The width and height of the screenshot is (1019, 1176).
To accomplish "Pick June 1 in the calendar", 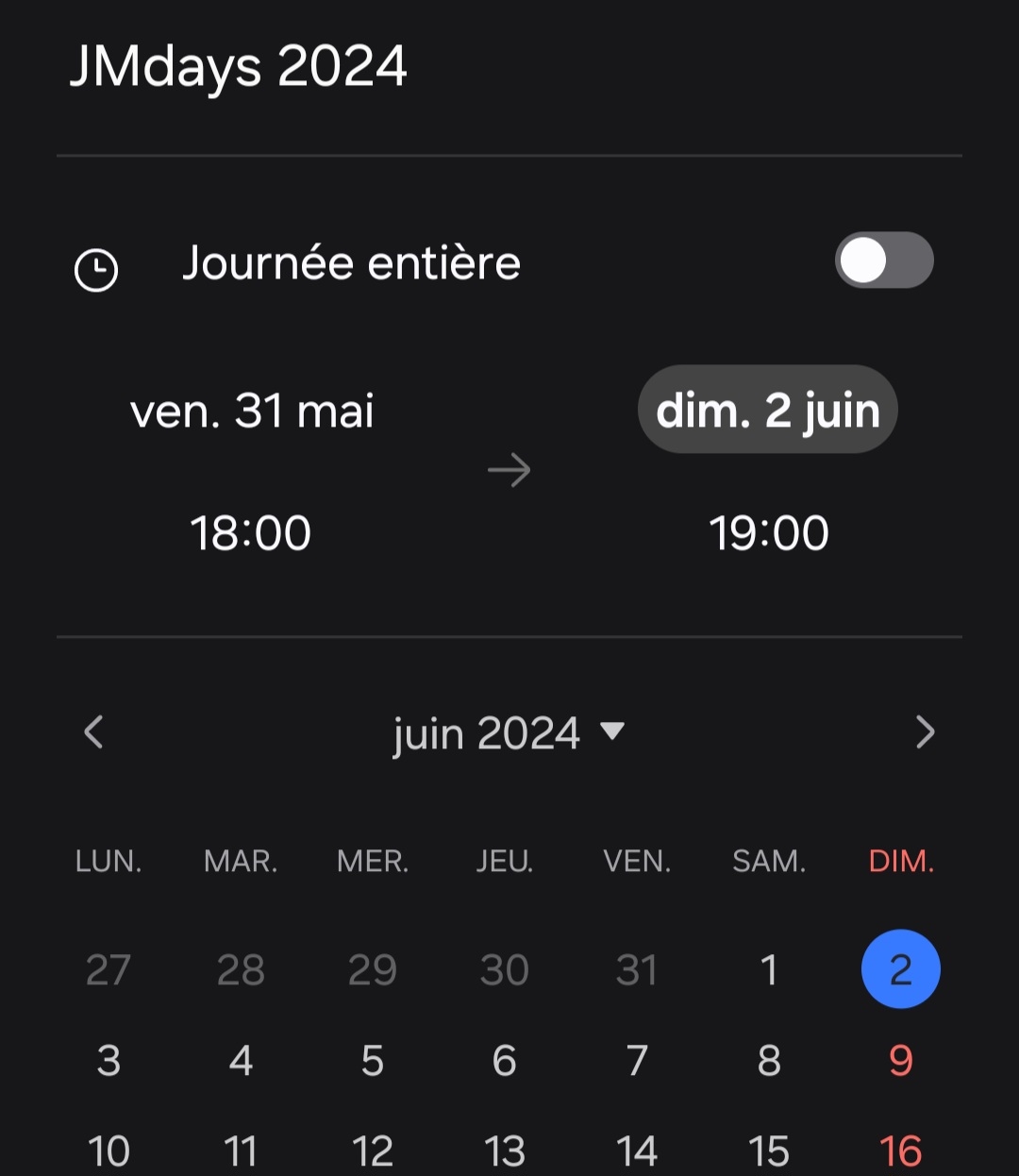I will (x=769, y=970).
